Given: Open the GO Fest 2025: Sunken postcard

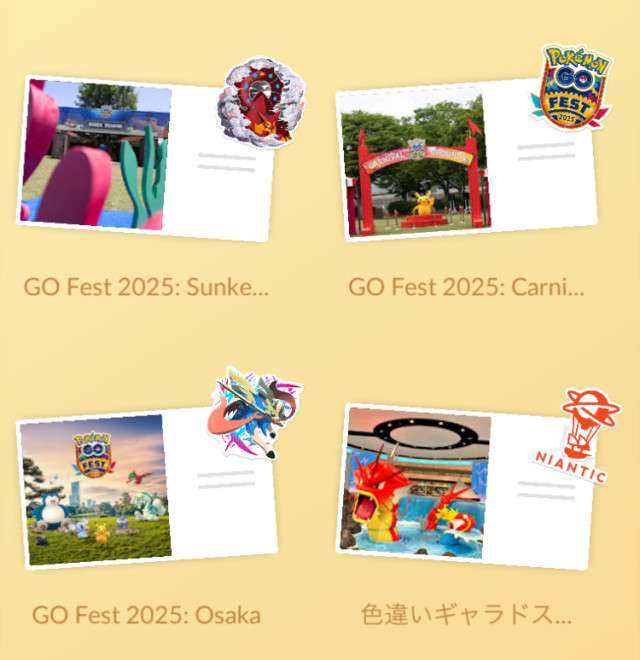Looking at the screenshot, I should pos(146,160).
